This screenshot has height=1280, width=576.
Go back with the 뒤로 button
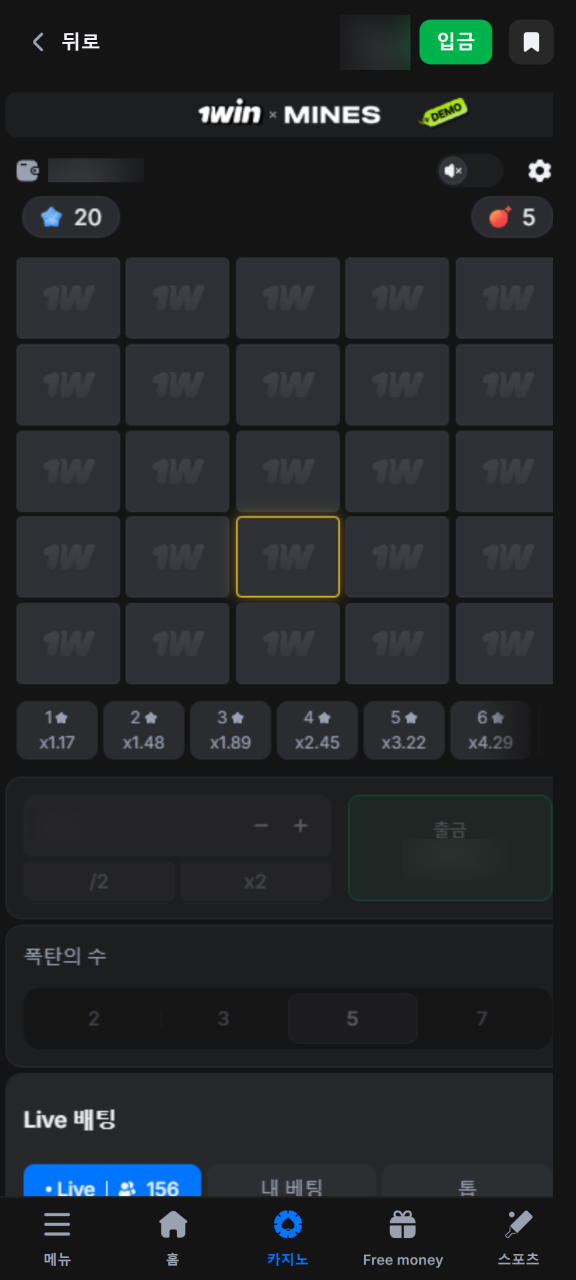[x=66, y=42]
